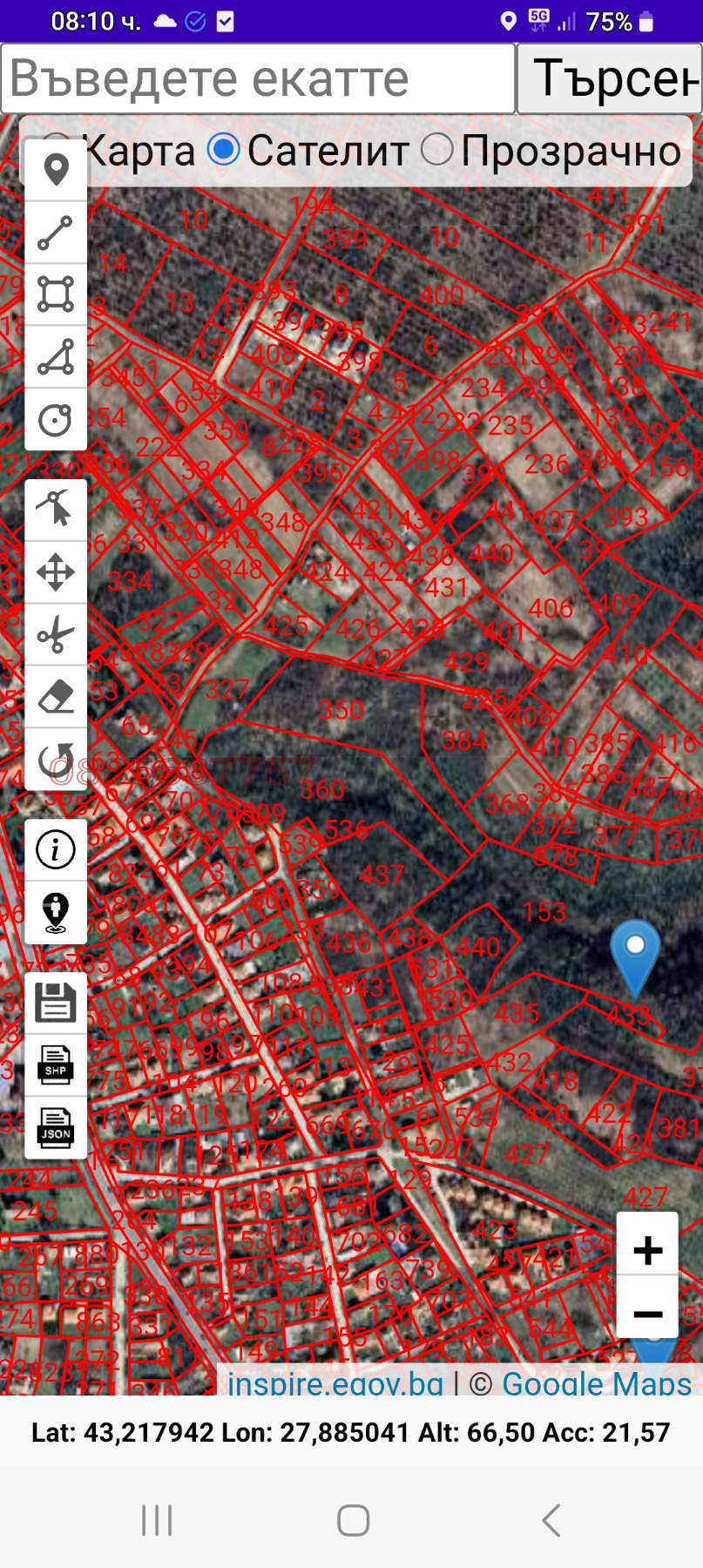Activate the move shapes tool

(56, 572)
